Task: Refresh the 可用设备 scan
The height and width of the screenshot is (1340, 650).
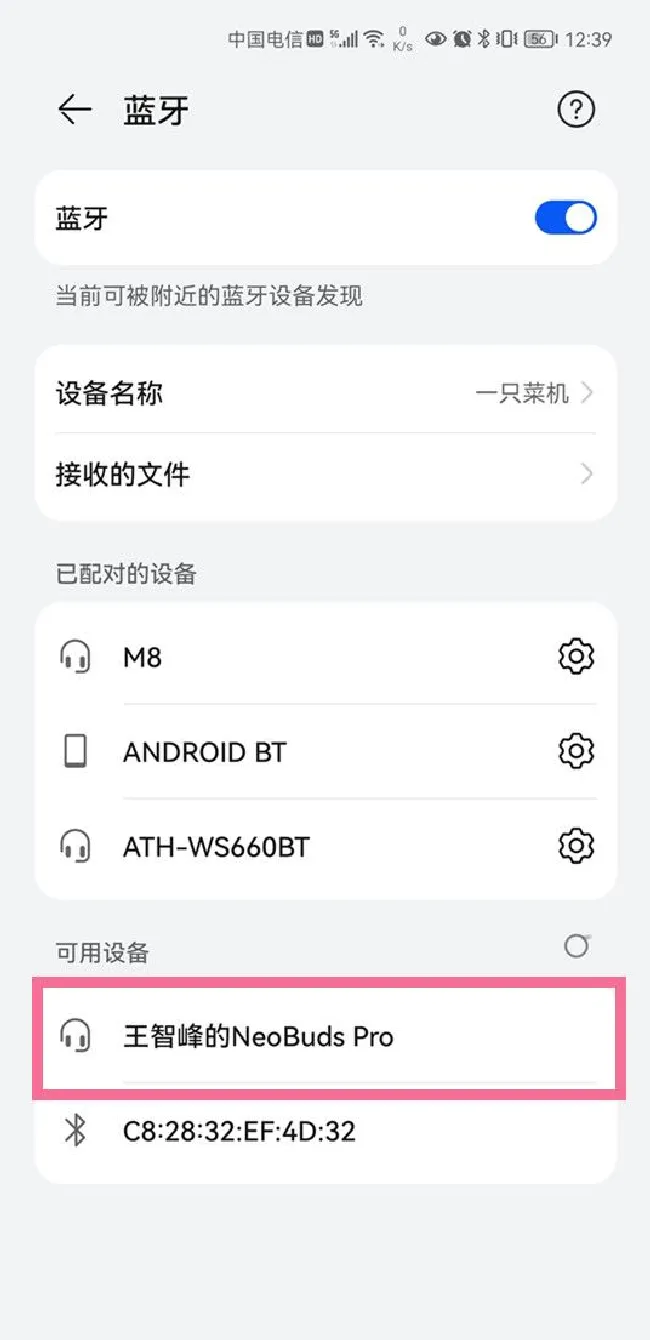Action: coord(577,945)
